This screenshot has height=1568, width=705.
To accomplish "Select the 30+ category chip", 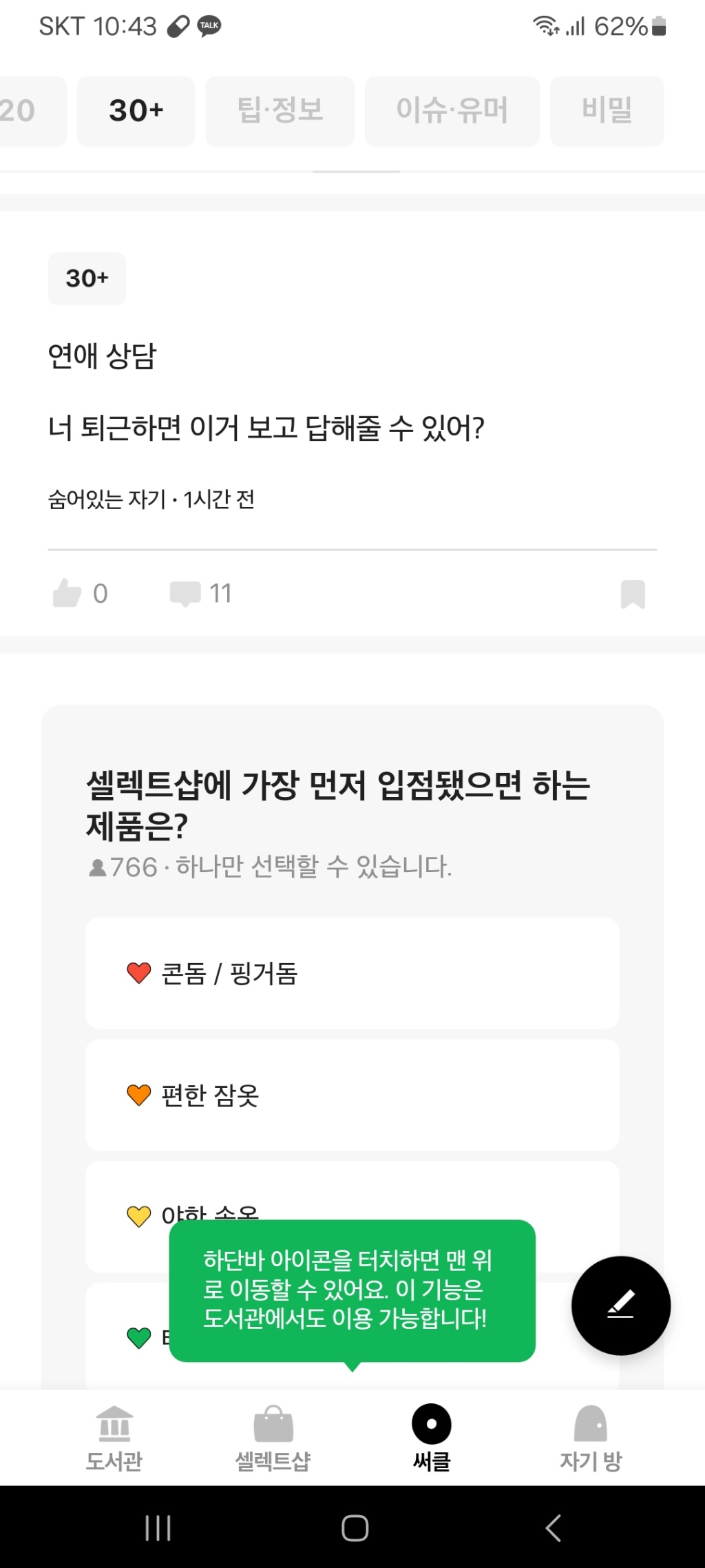I will coord(136,111).
